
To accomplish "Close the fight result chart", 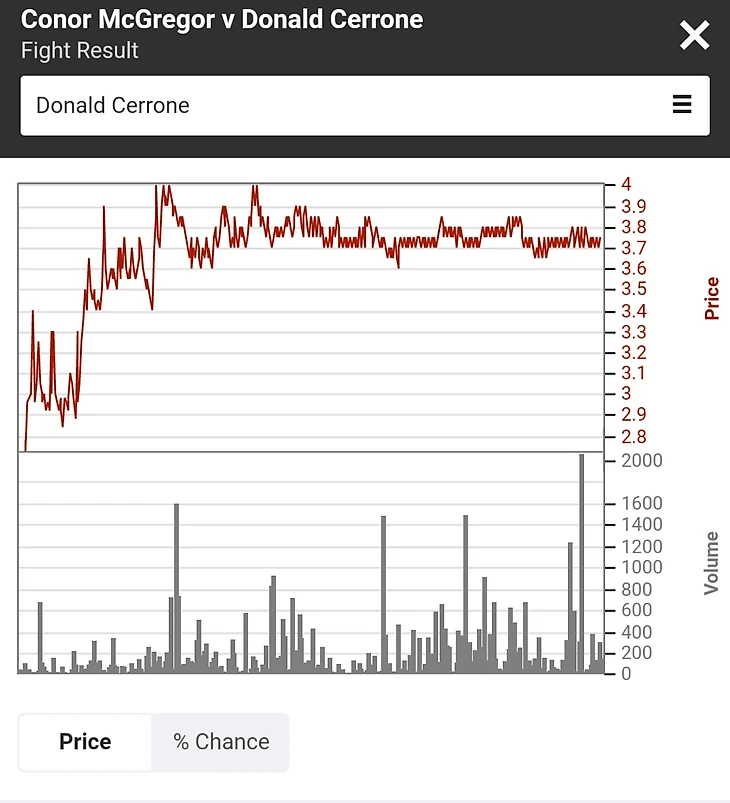I will (694, 36).
